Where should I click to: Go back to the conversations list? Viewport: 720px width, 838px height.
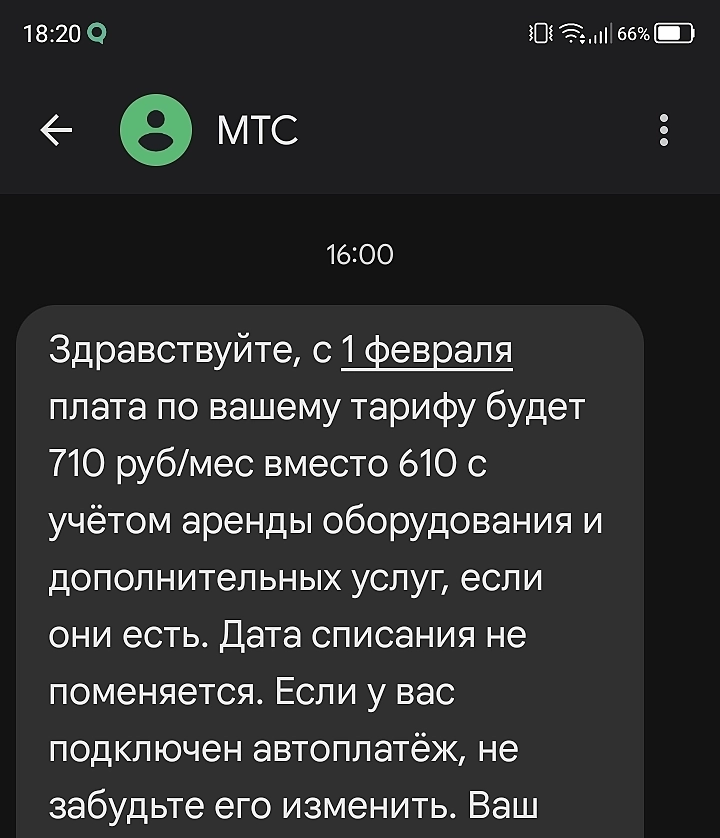57,130
